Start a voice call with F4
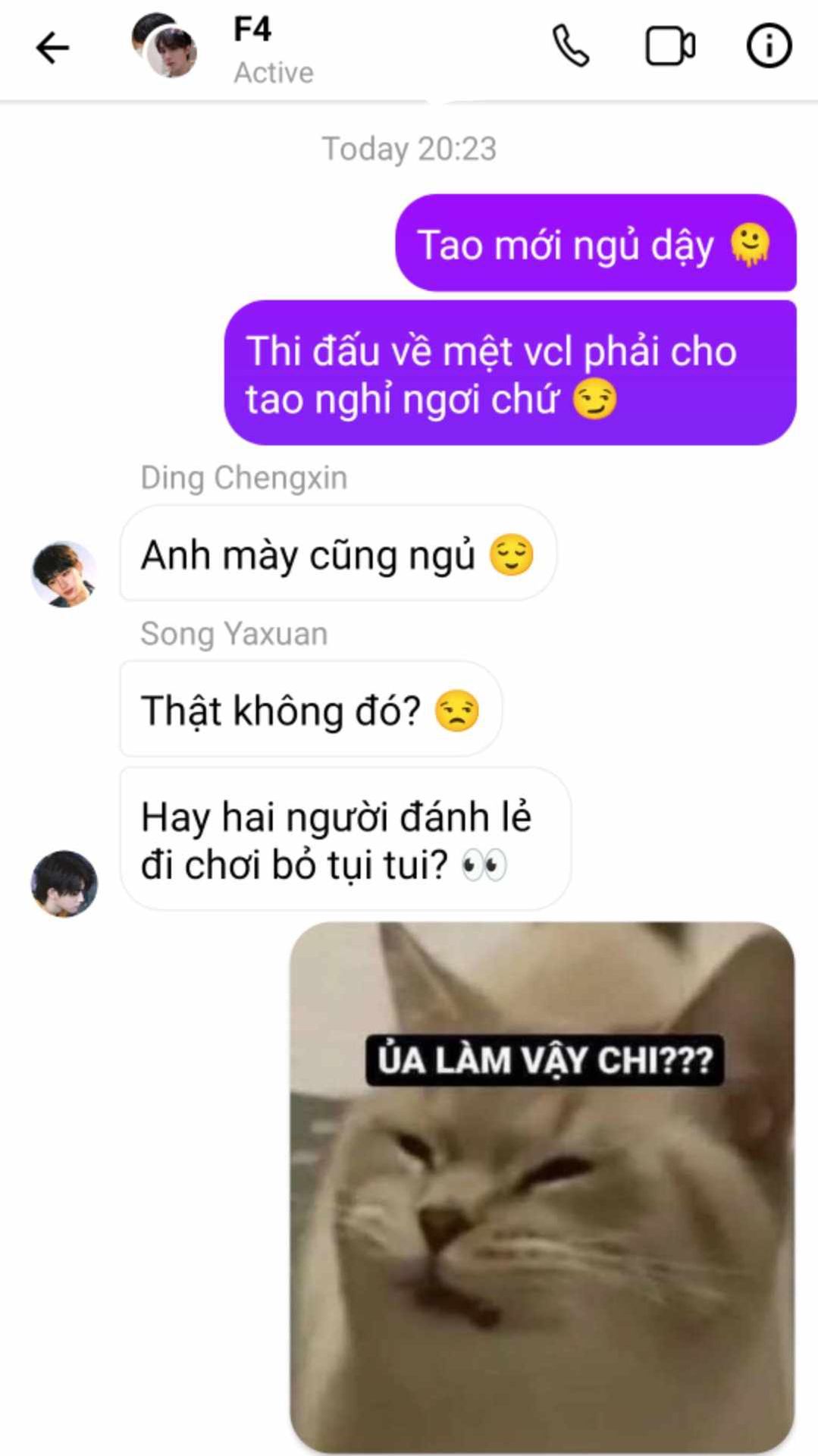Viewport: 818px width, 1456px height. [570, 47]
